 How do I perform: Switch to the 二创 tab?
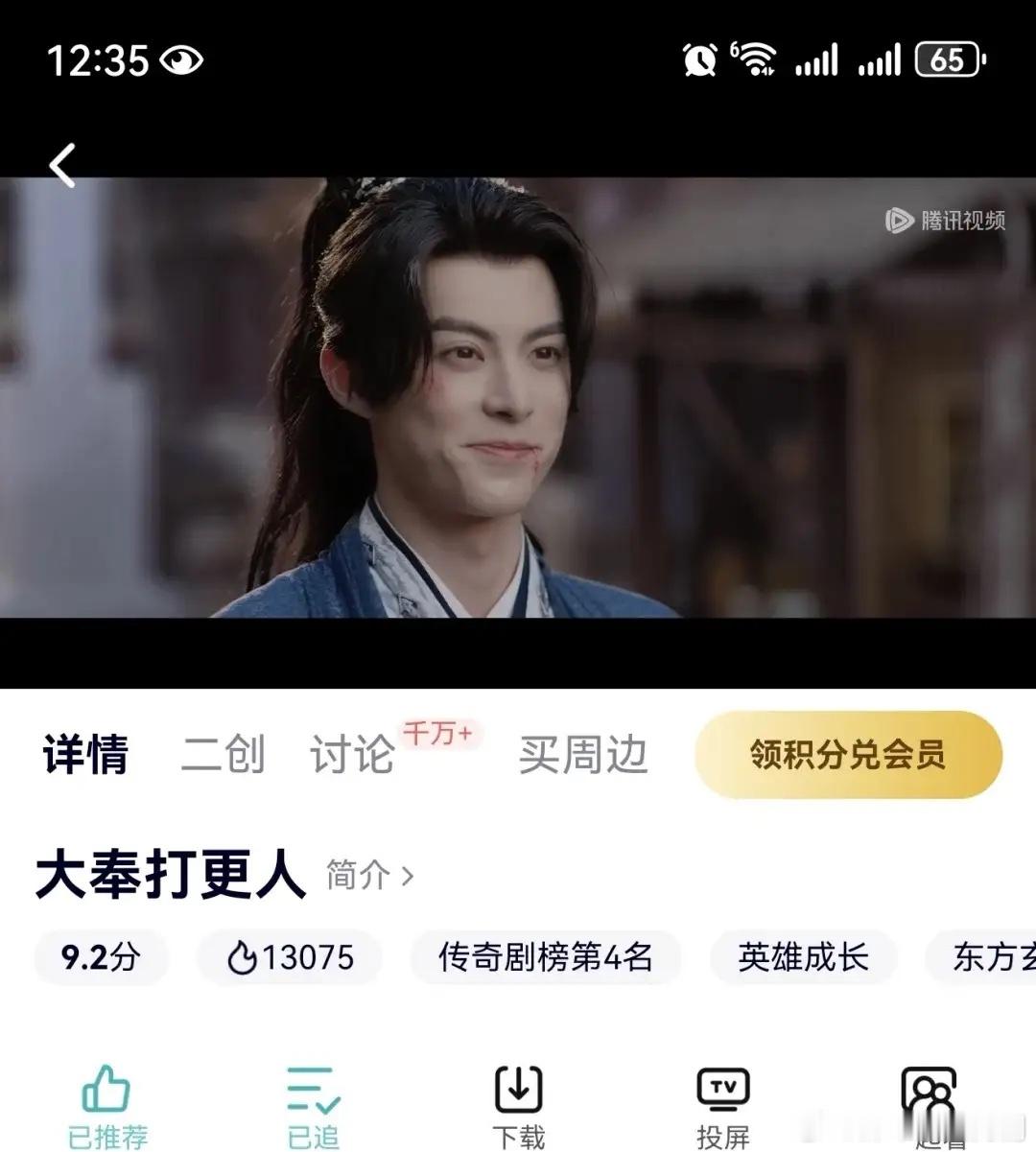[x=222, y=757]
